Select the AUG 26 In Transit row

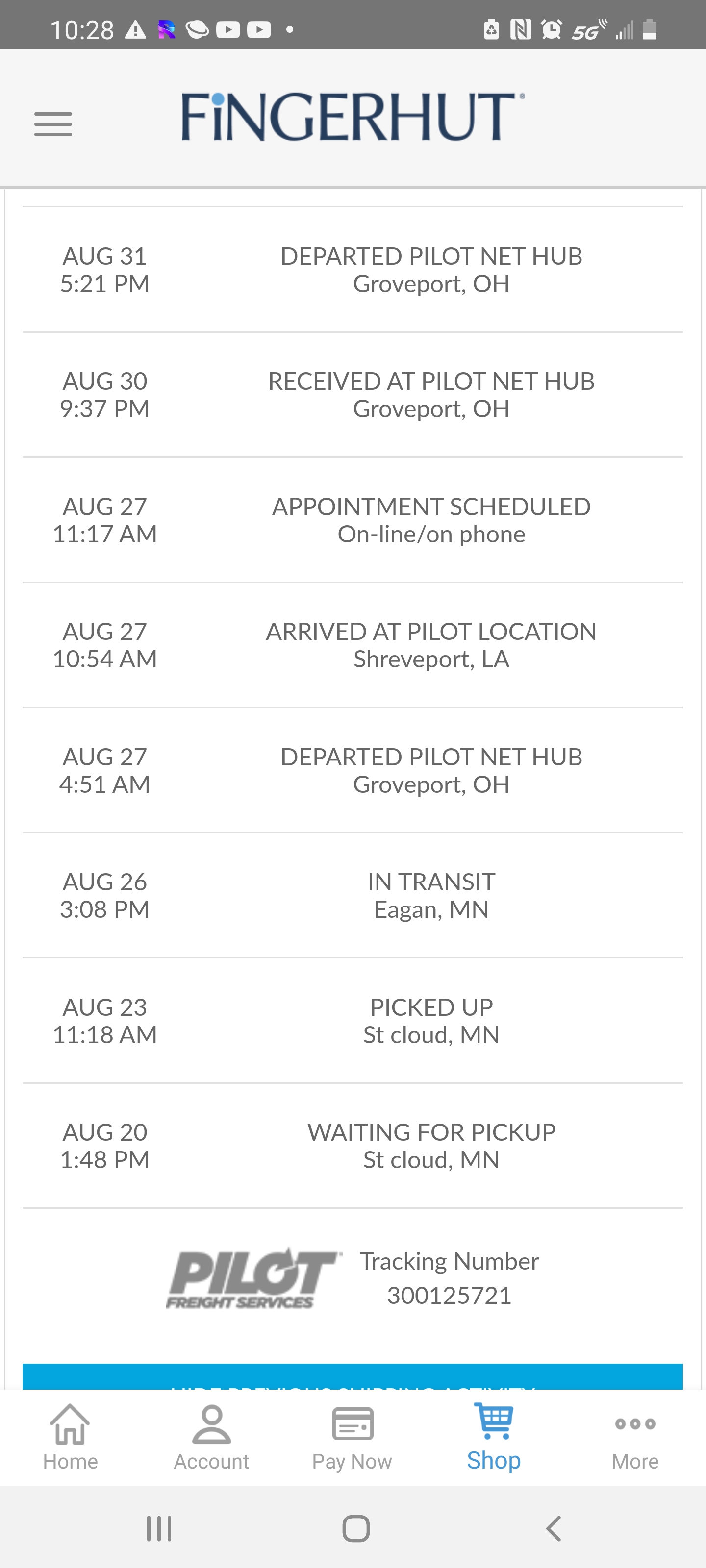(352, 895)
